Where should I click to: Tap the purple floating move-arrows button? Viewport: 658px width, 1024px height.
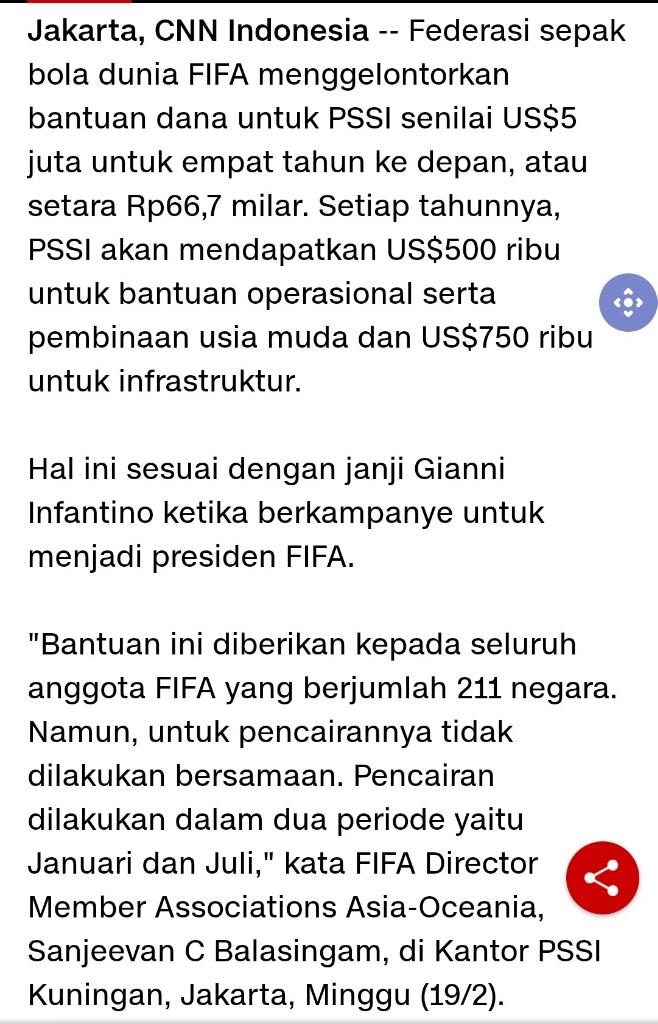628,301
